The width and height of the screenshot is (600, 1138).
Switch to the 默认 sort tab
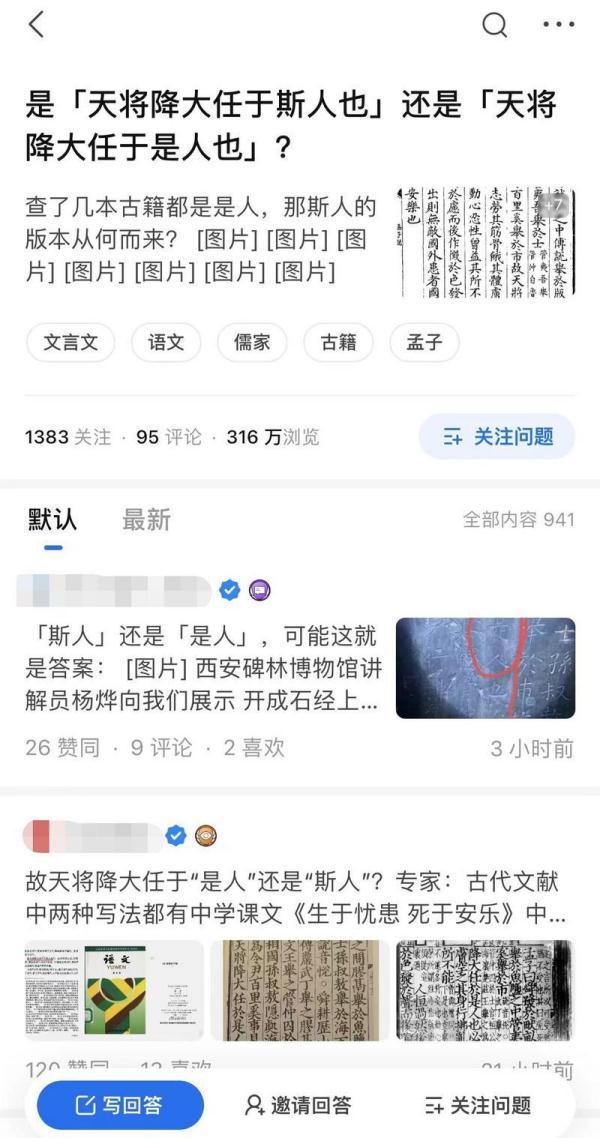(52, 519)
